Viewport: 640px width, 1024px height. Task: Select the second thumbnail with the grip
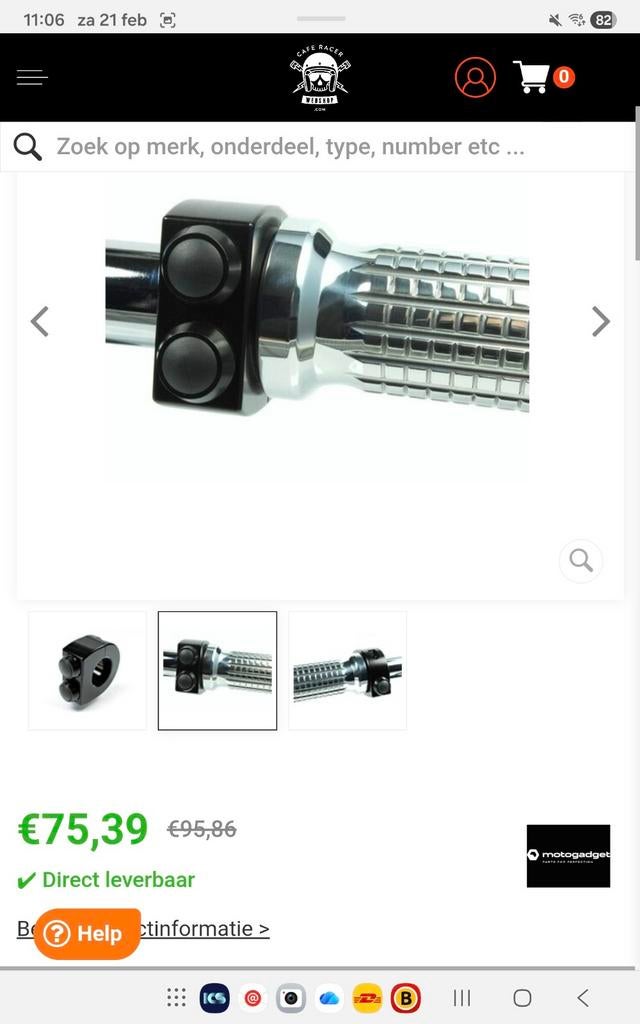[x=217, y=670]
